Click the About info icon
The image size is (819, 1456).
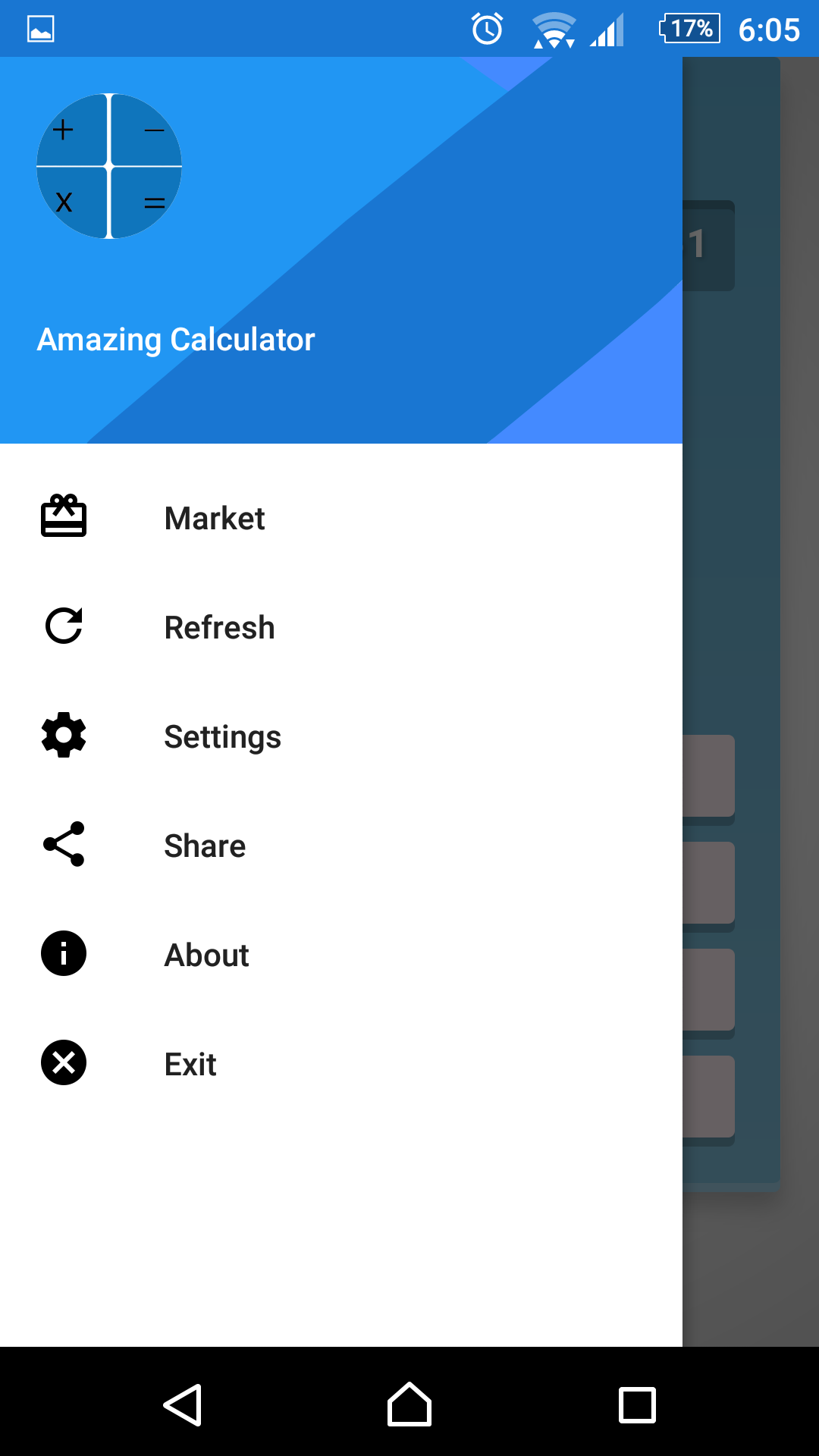(64, 954)
